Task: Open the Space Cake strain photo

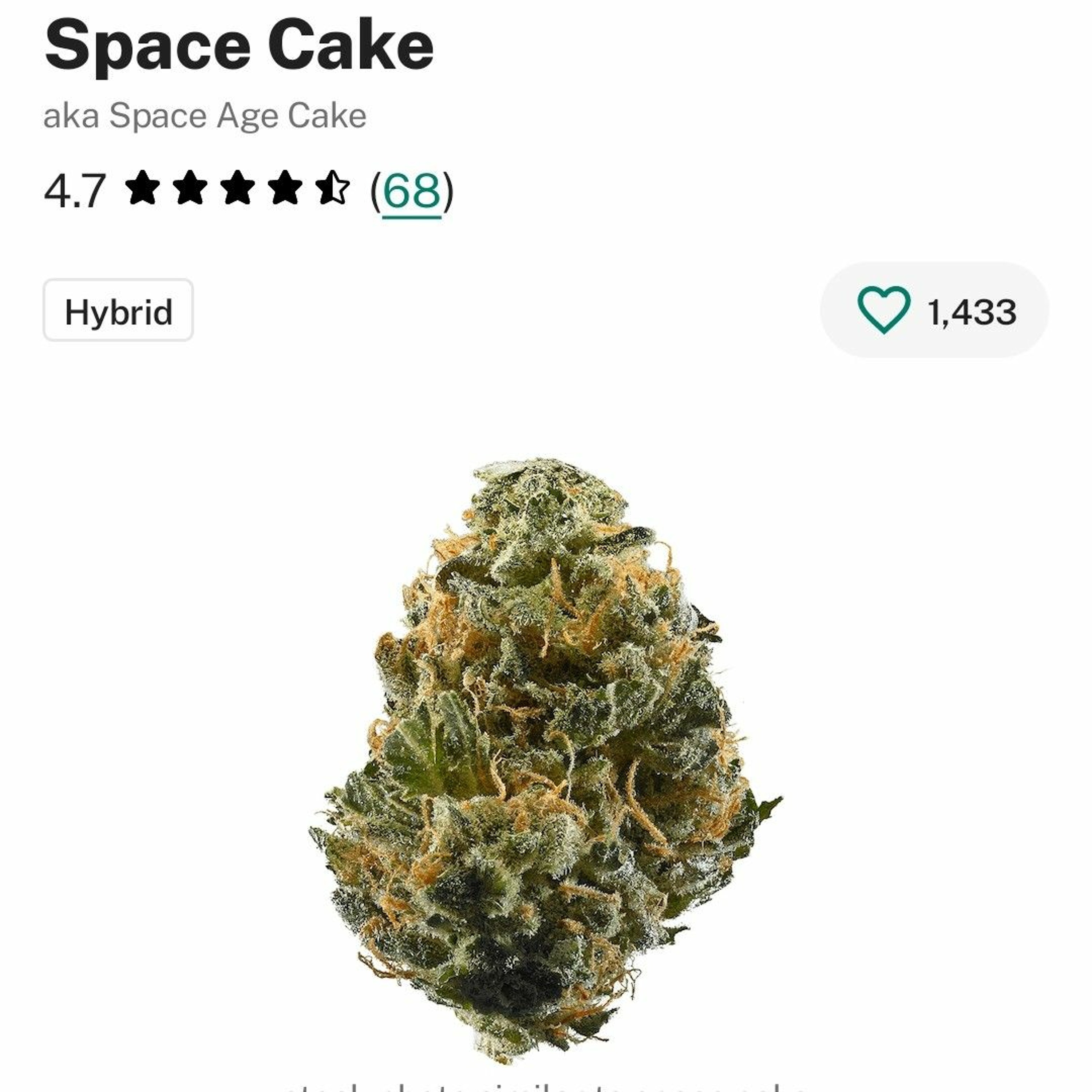Action: (545, 757)
